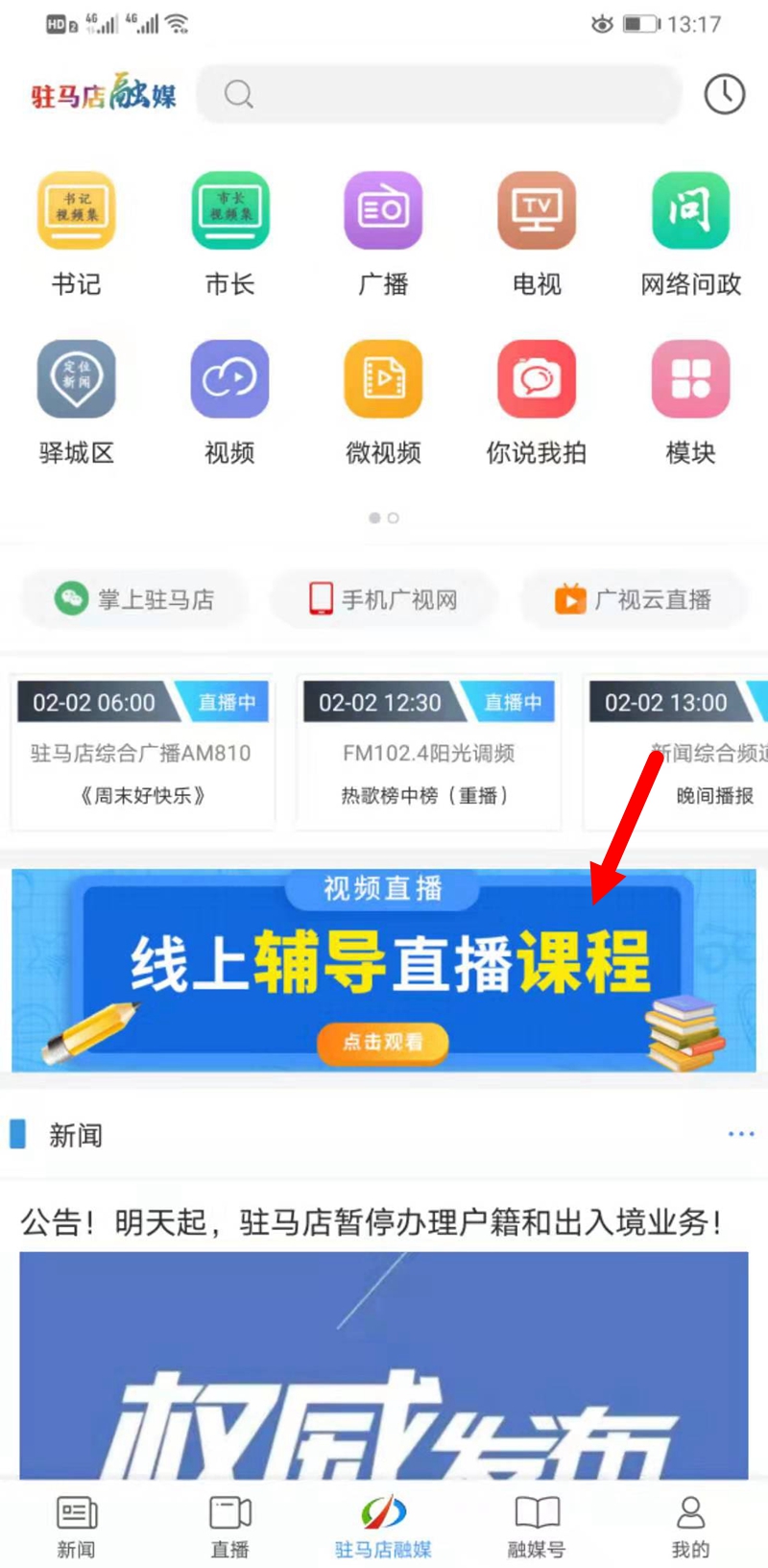This screenshot has width=768, height=1568.
Task: Read the 驻马店暂停办理户籍 announcement
Action: pyautogui.click(x=372, y=1221)
